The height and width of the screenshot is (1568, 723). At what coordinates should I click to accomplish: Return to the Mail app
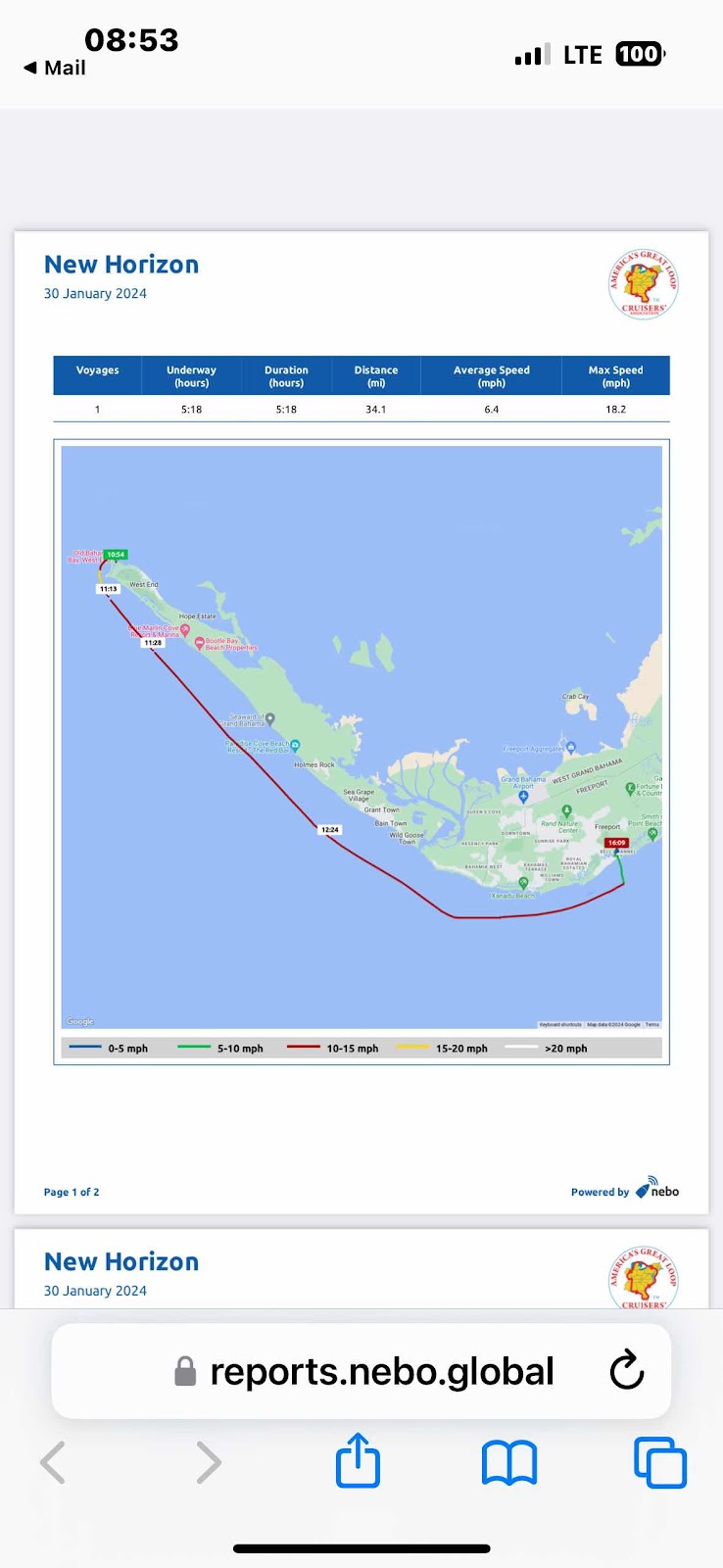(x=55, y=68)
